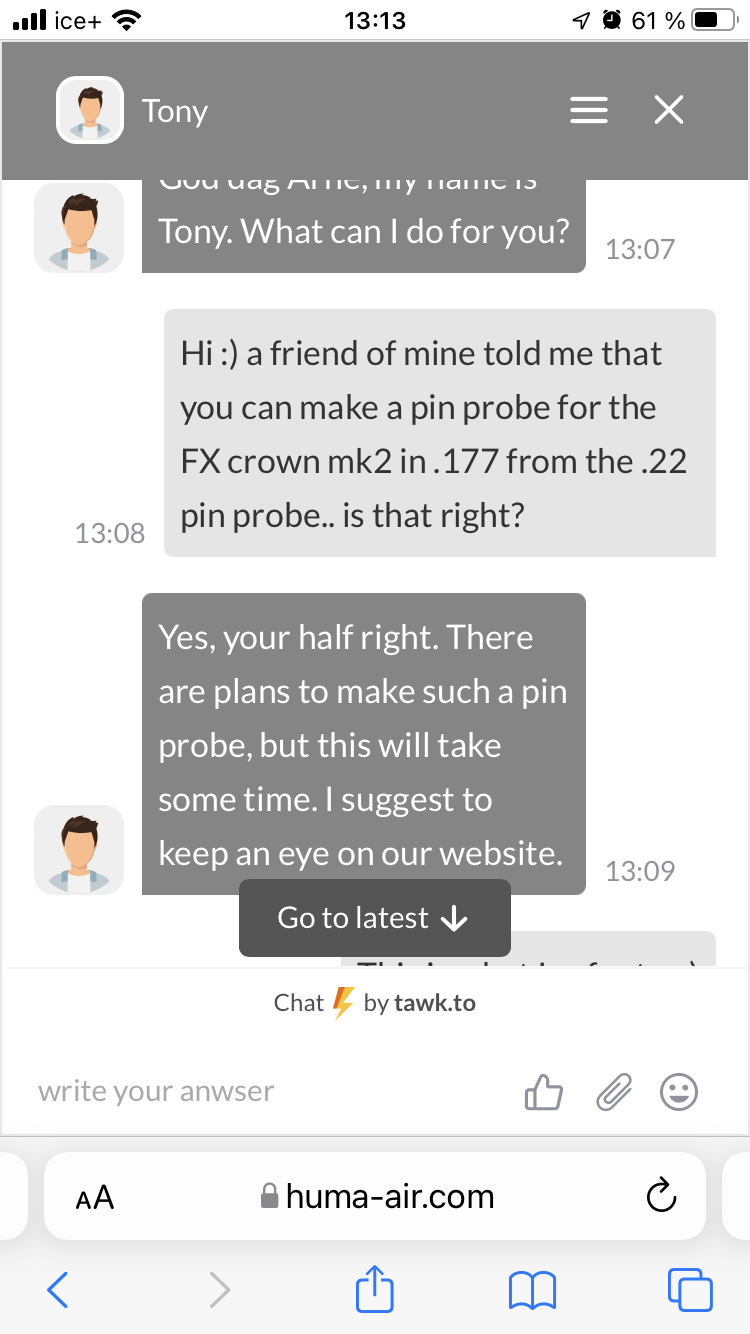
Task: Close the chat widget
Action: 669,110
